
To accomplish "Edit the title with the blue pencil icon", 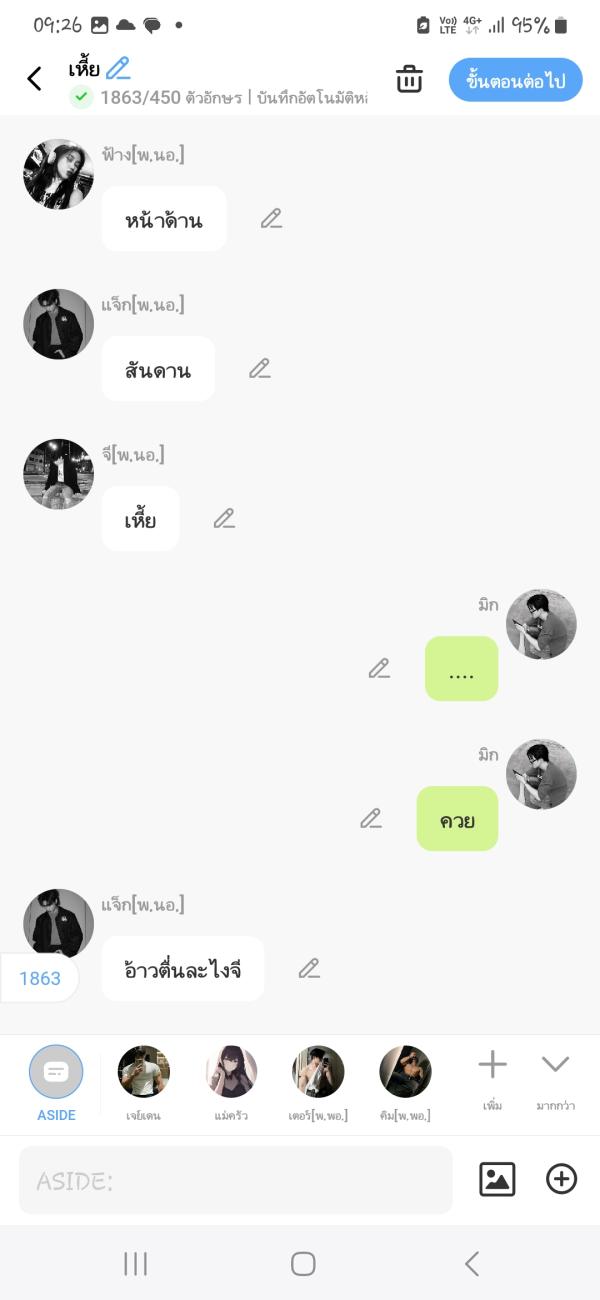I will click(118, 68).
